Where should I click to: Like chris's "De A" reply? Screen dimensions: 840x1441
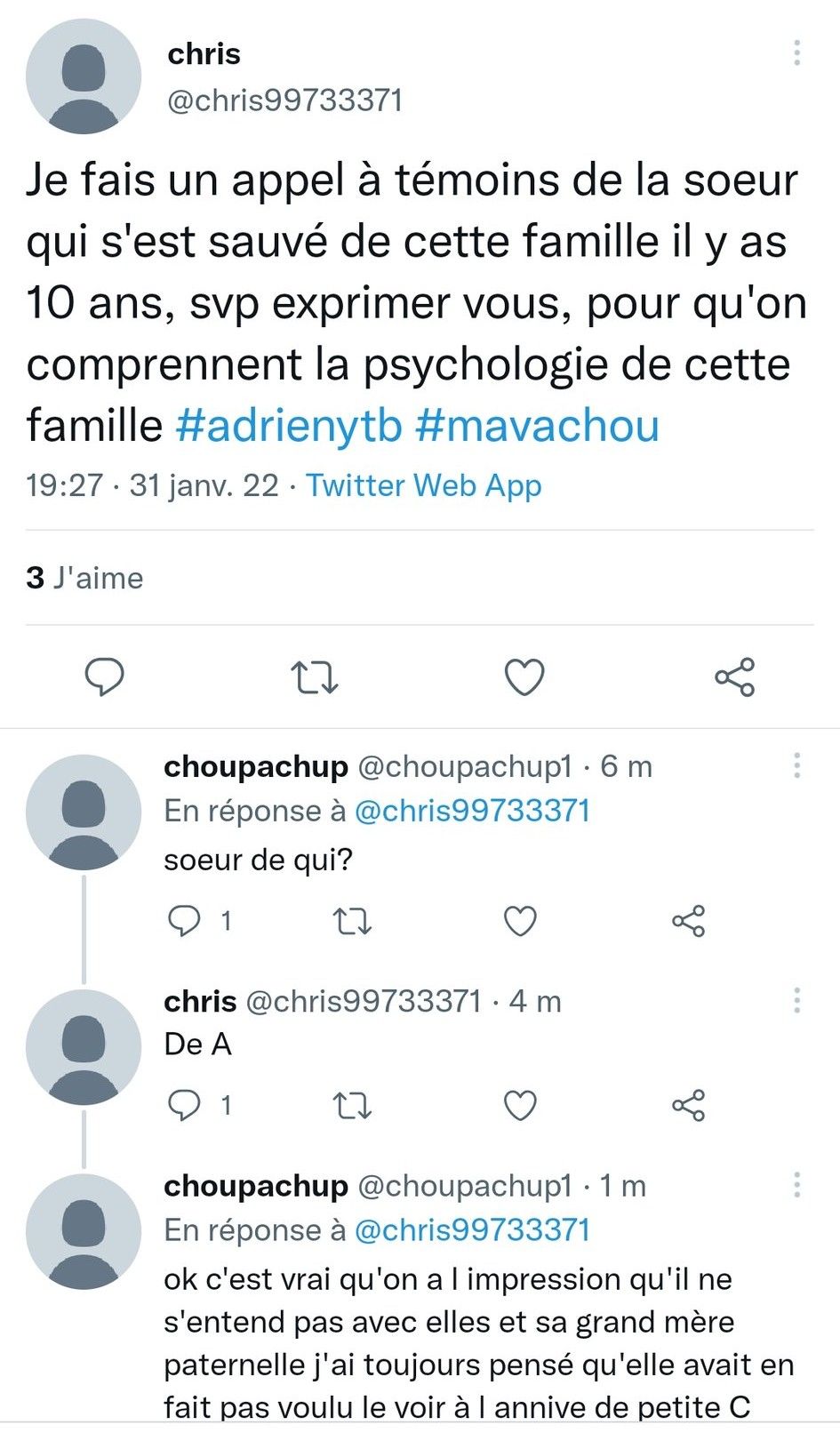pos(520,1106)
